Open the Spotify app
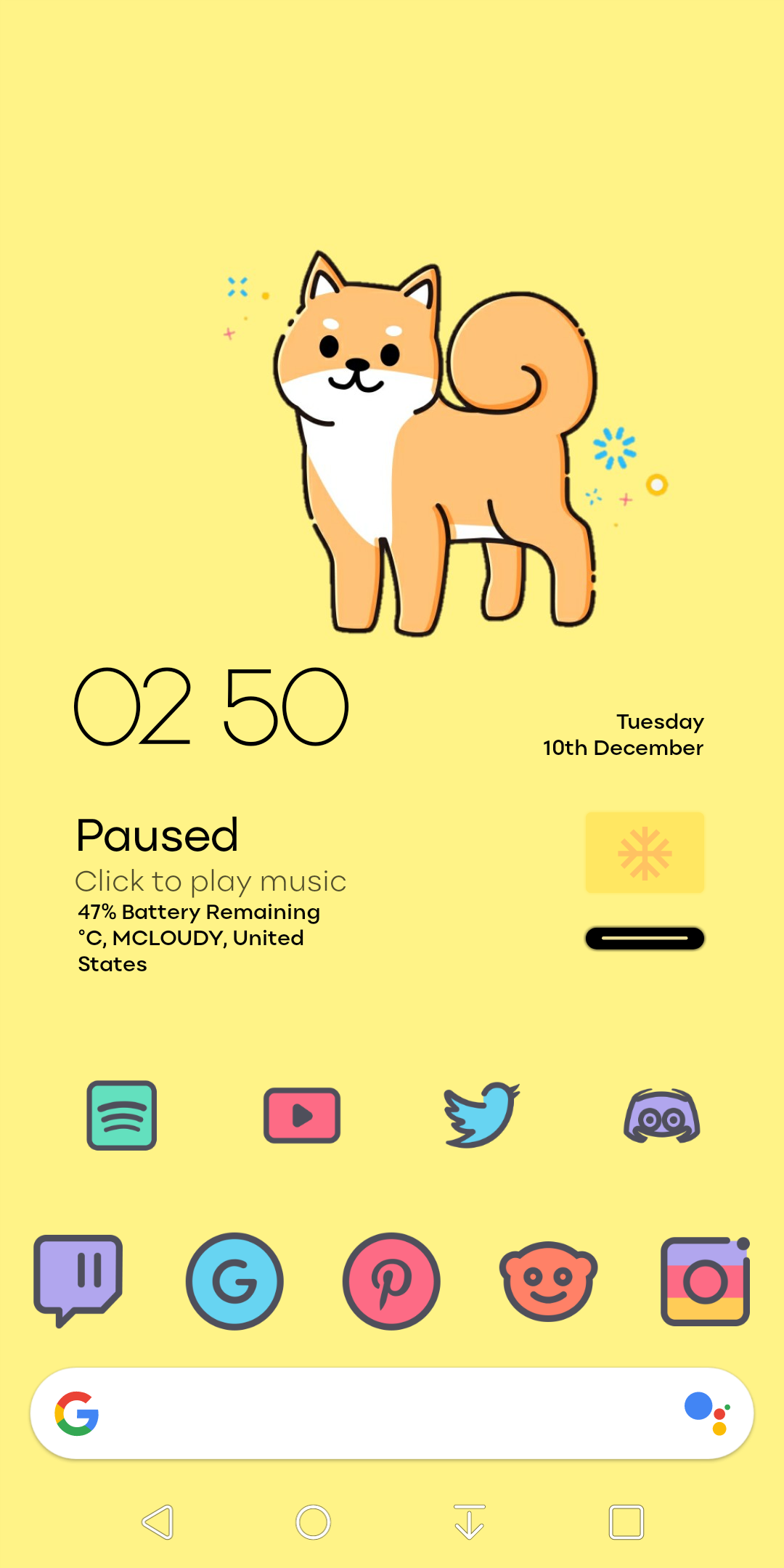The width and height of the screenshot is (784, 1568). click(122, 1115)
